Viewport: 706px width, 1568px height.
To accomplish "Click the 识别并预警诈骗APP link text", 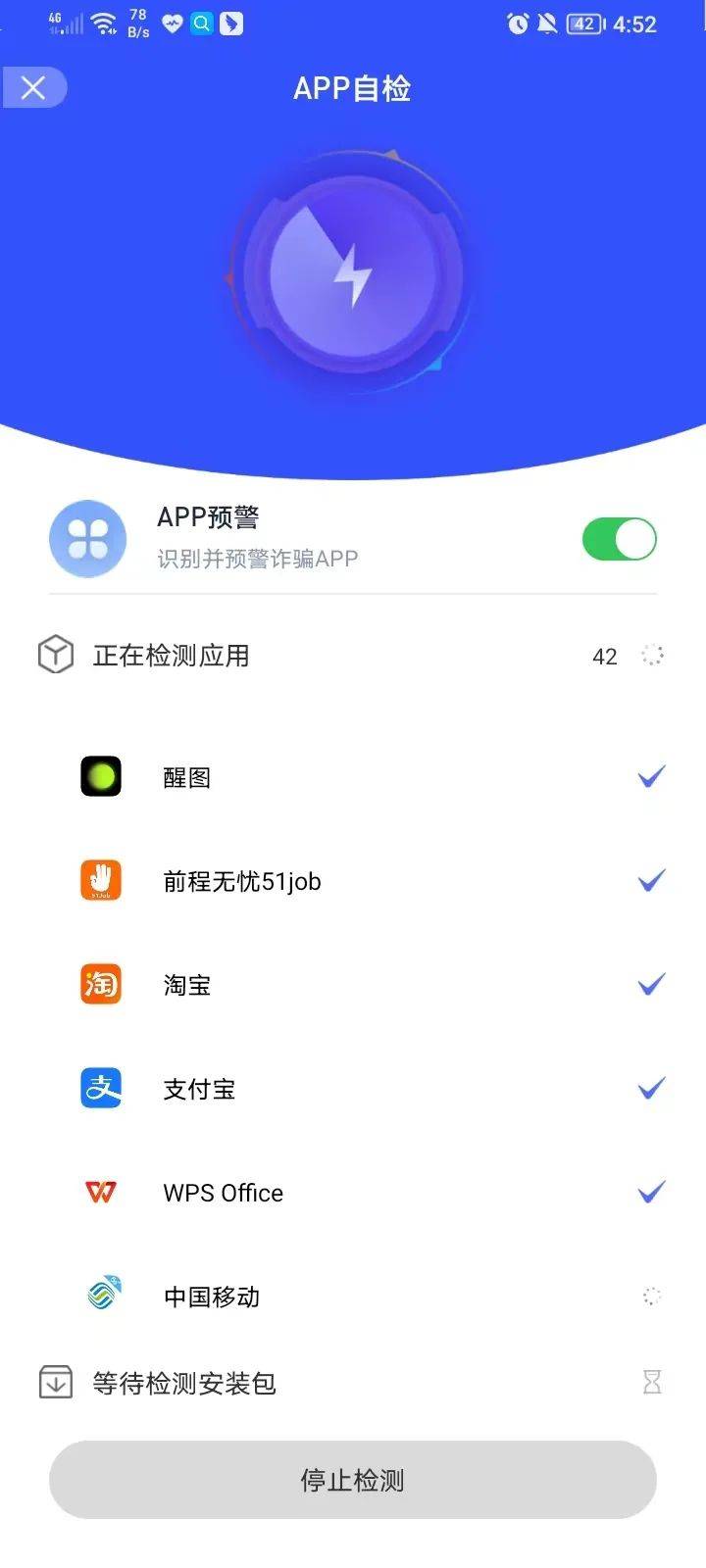I will [x=259, y=559].
